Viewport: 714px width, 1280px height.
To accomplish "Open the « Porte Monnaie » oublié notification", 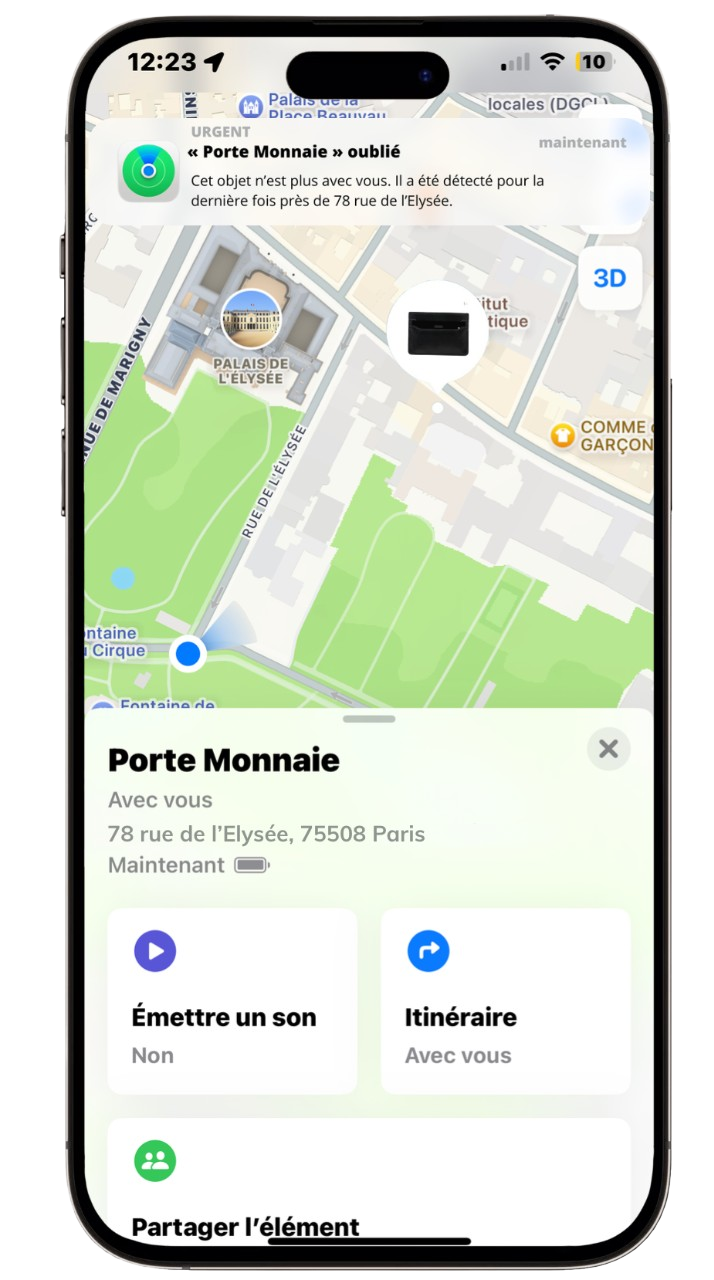I will (x=370, y=172).
